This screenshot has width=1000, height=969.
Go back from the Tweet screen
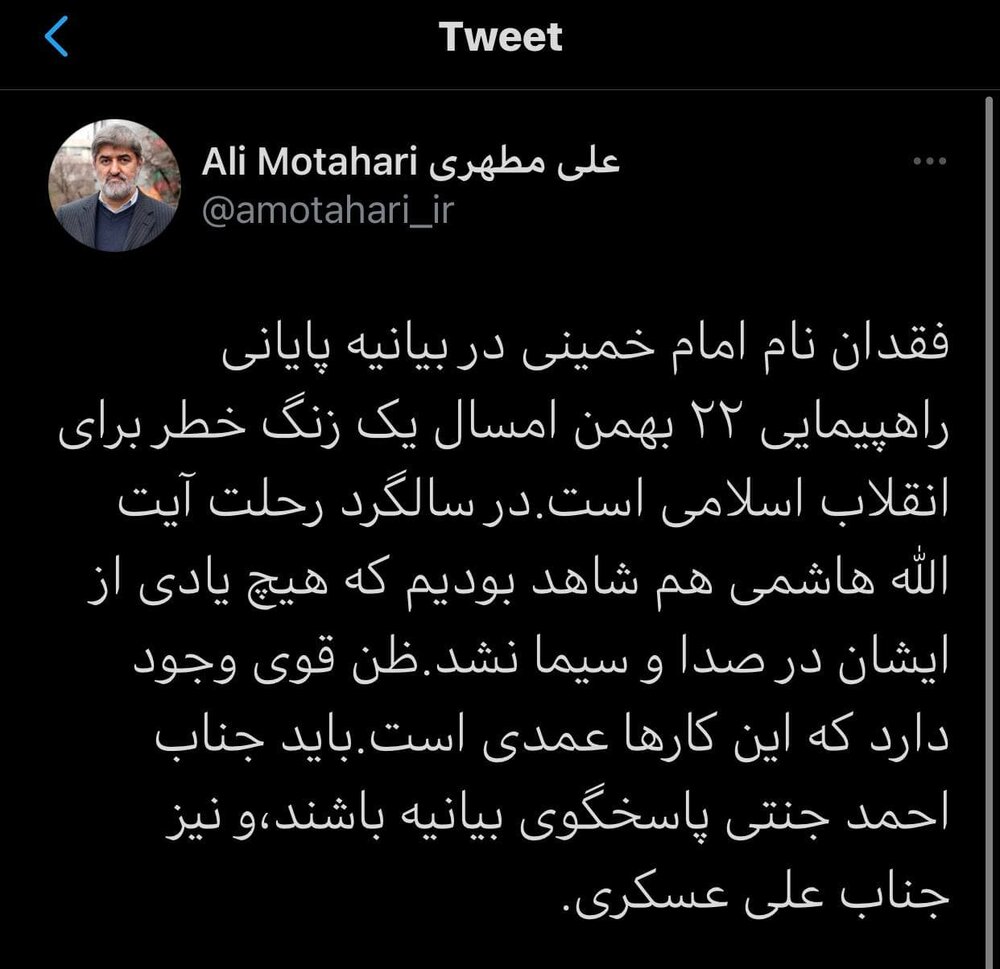[x=58, y=37]
